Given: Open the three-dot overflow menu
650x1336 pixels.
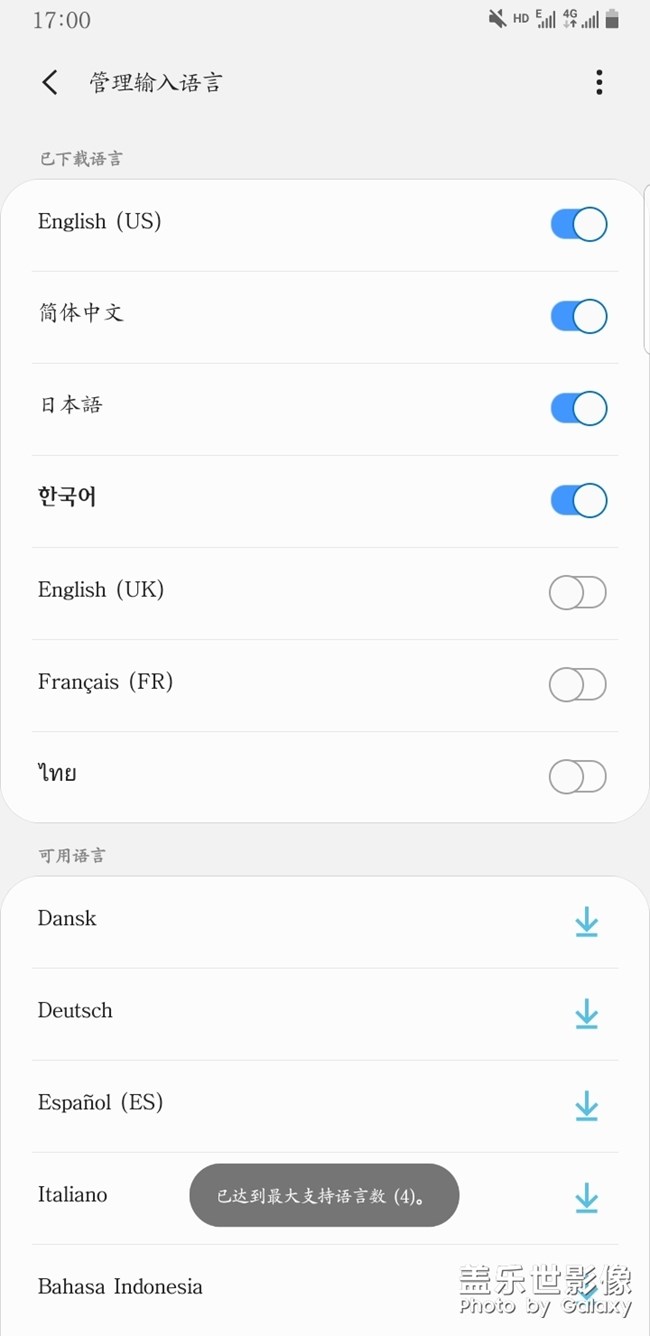Looking at the screenshot, I should coord(599,82).
